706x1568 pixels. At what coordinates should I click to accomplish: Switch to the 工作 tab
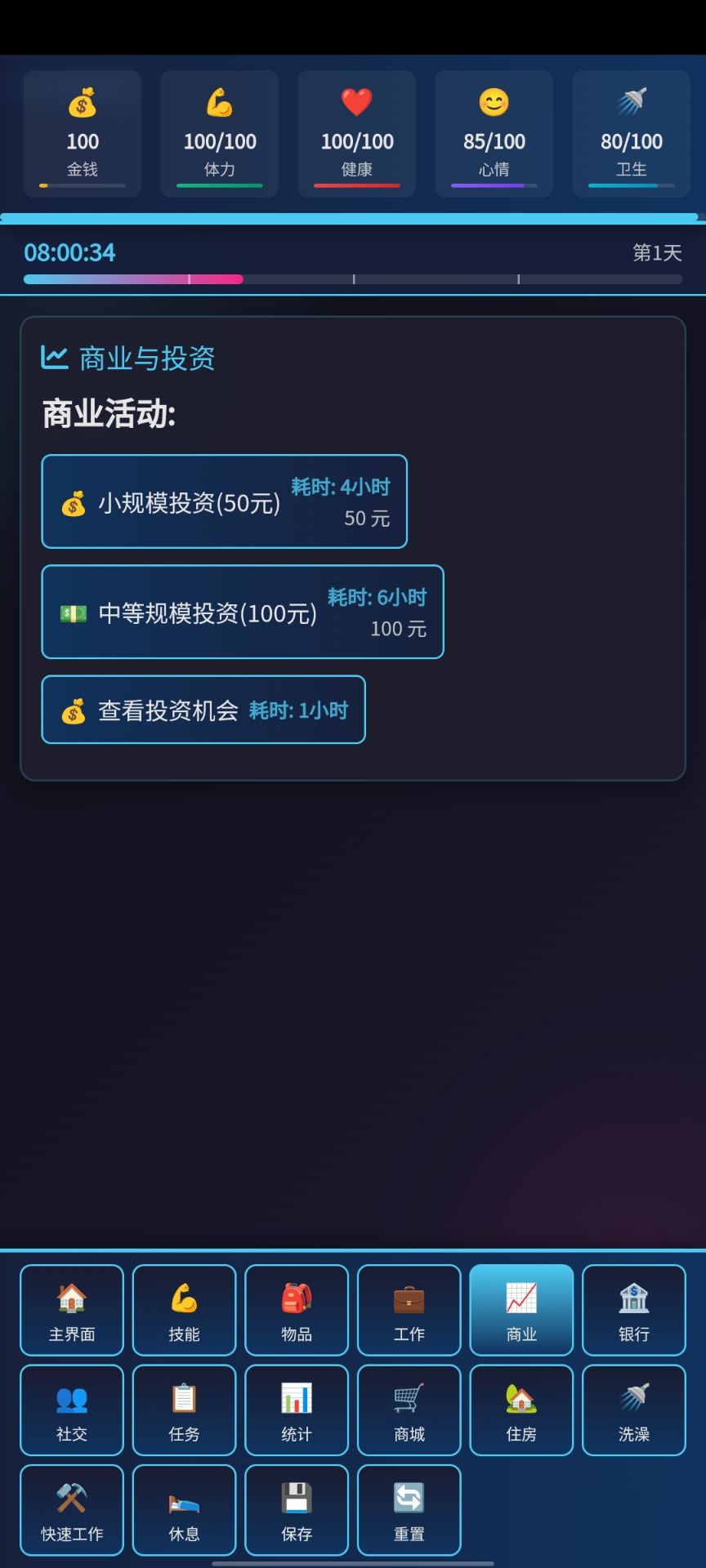(409, 1310)
